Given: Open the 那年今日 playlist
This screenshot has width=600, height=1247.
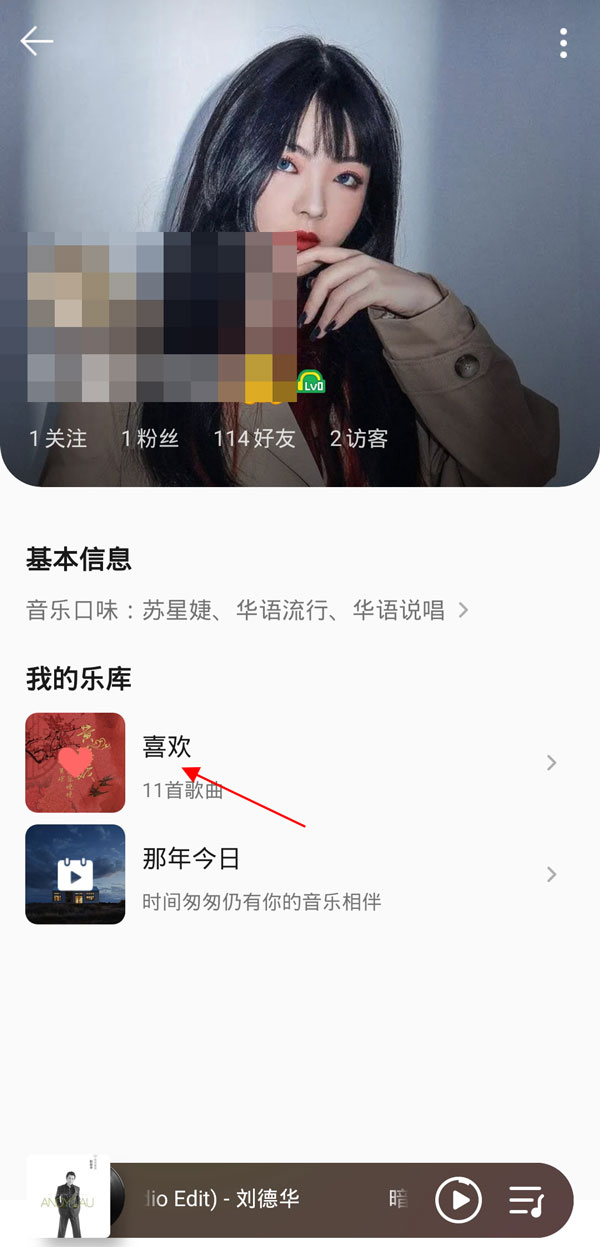Looking at the screenshot, I should (x=290, y=875).
